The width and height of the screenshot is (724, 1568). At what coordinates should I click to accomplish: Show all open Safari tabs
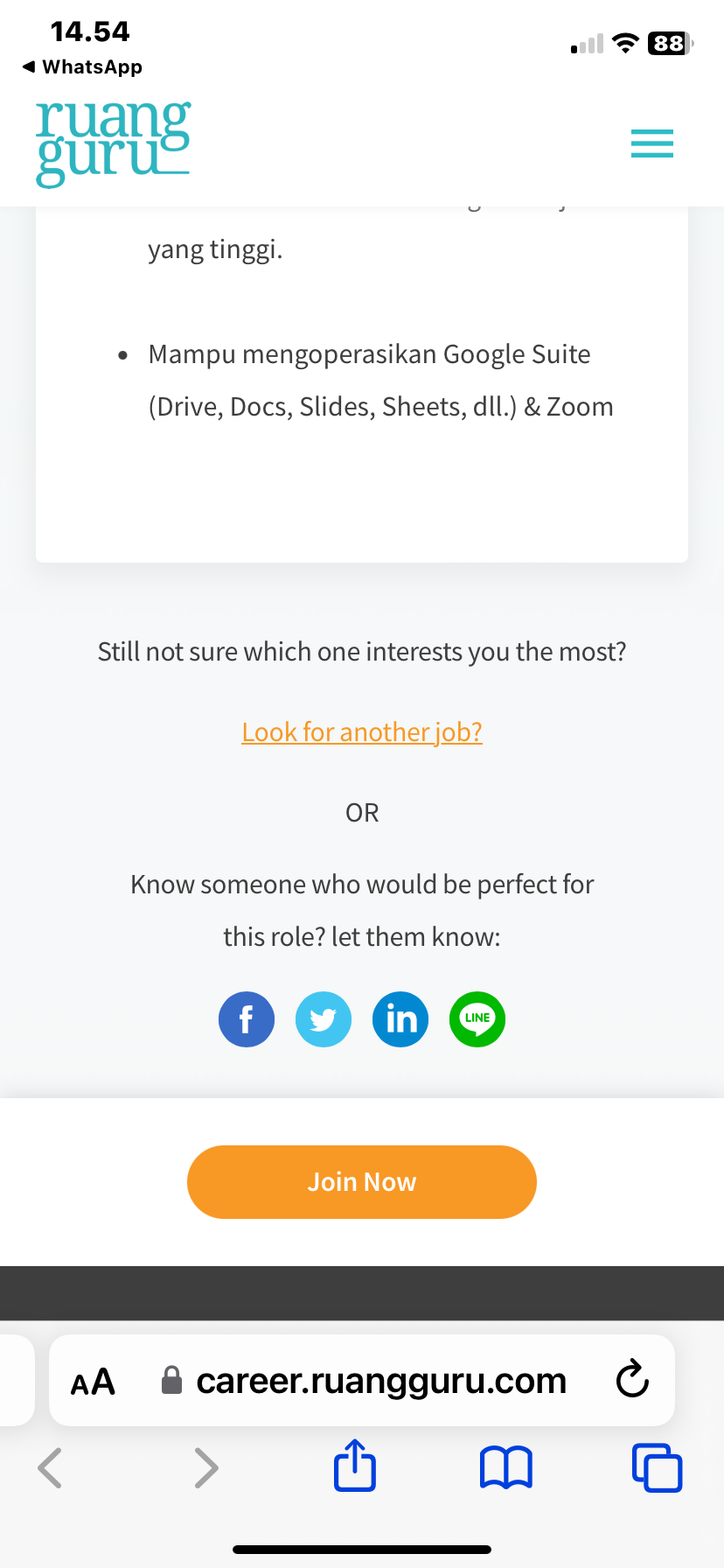point(657,1467)
